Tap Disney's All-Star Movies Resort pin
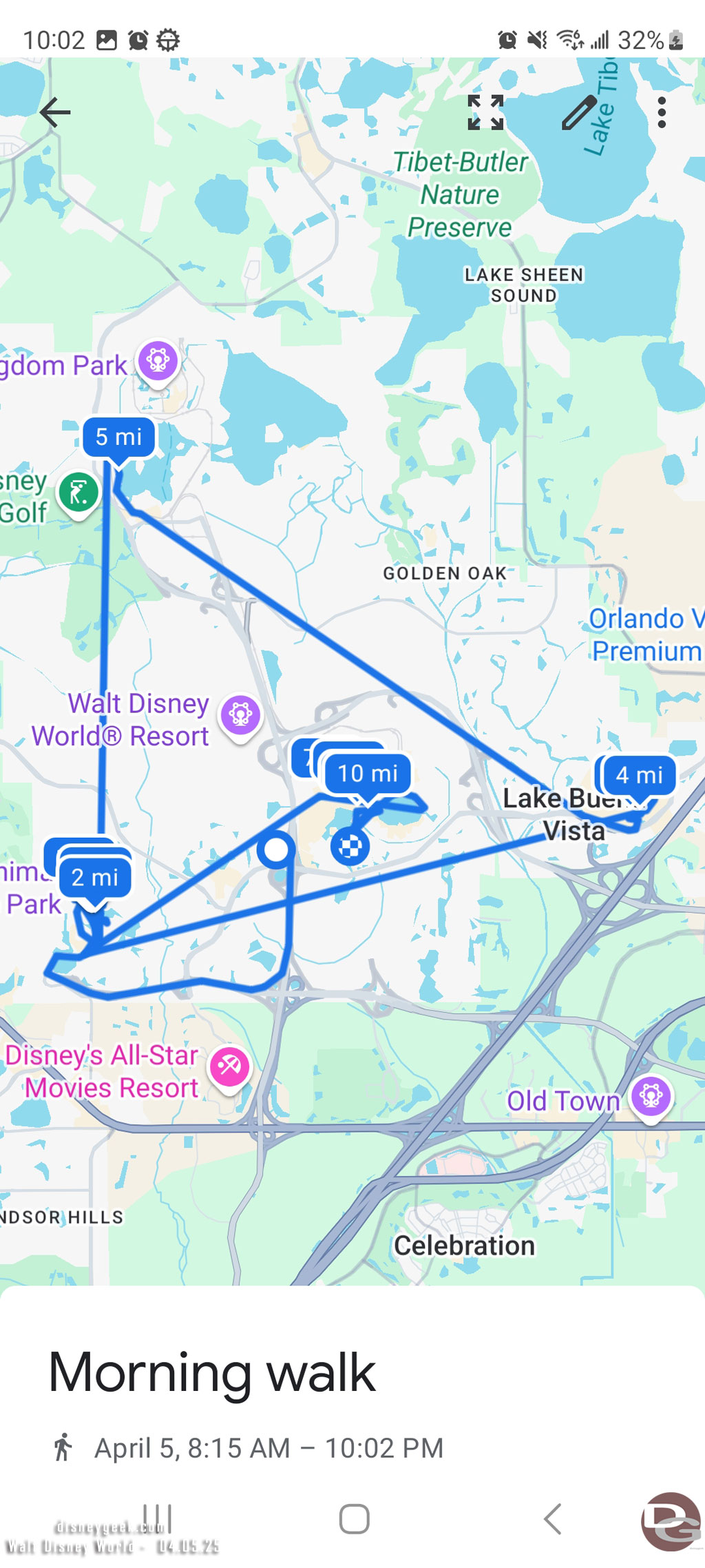Image resolution: width=705 pixels, height=1568 pixels. (x=230, y=1066)
